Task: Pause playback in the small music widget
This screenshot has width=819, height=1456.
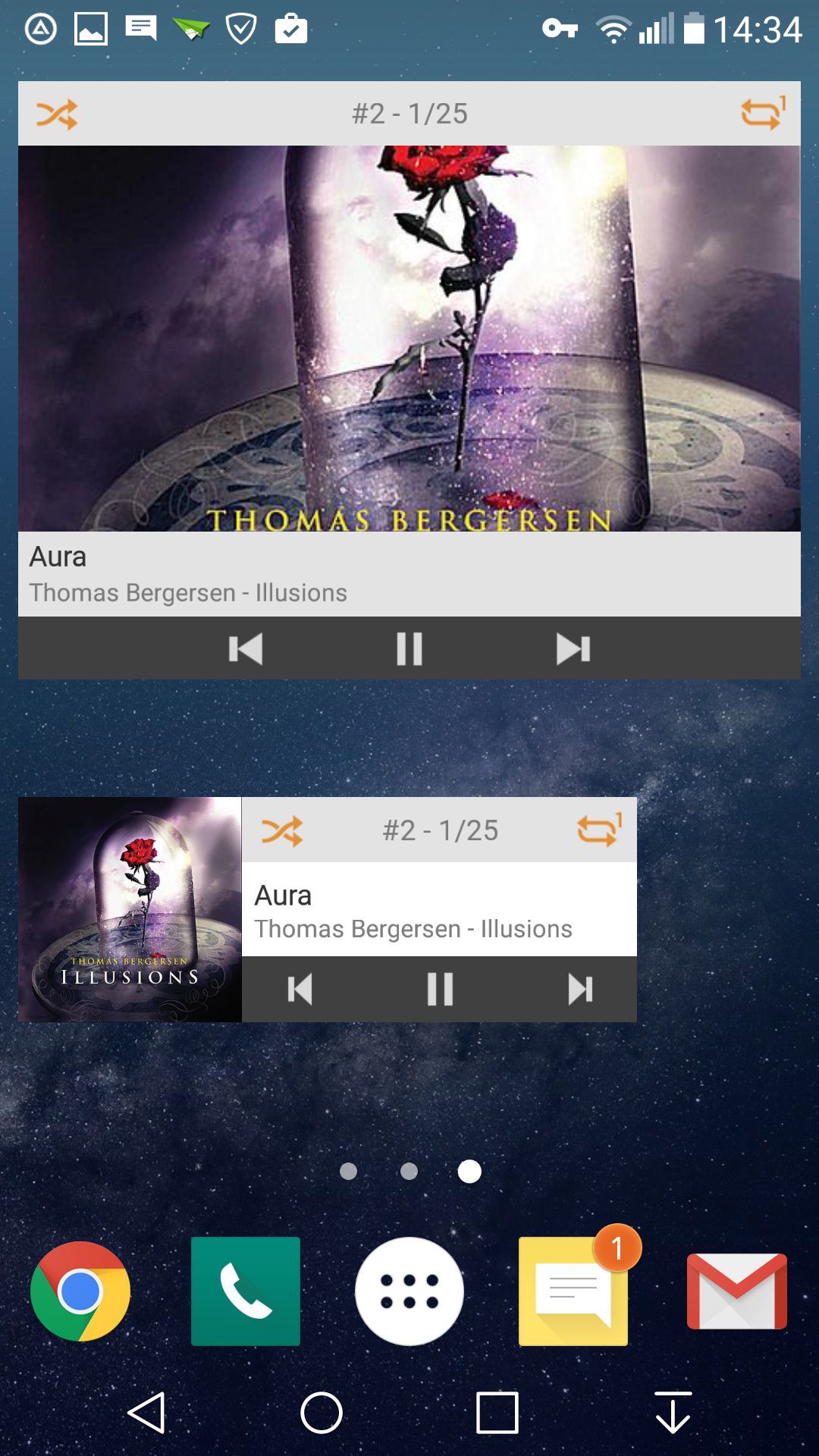Action: [440, 989]
